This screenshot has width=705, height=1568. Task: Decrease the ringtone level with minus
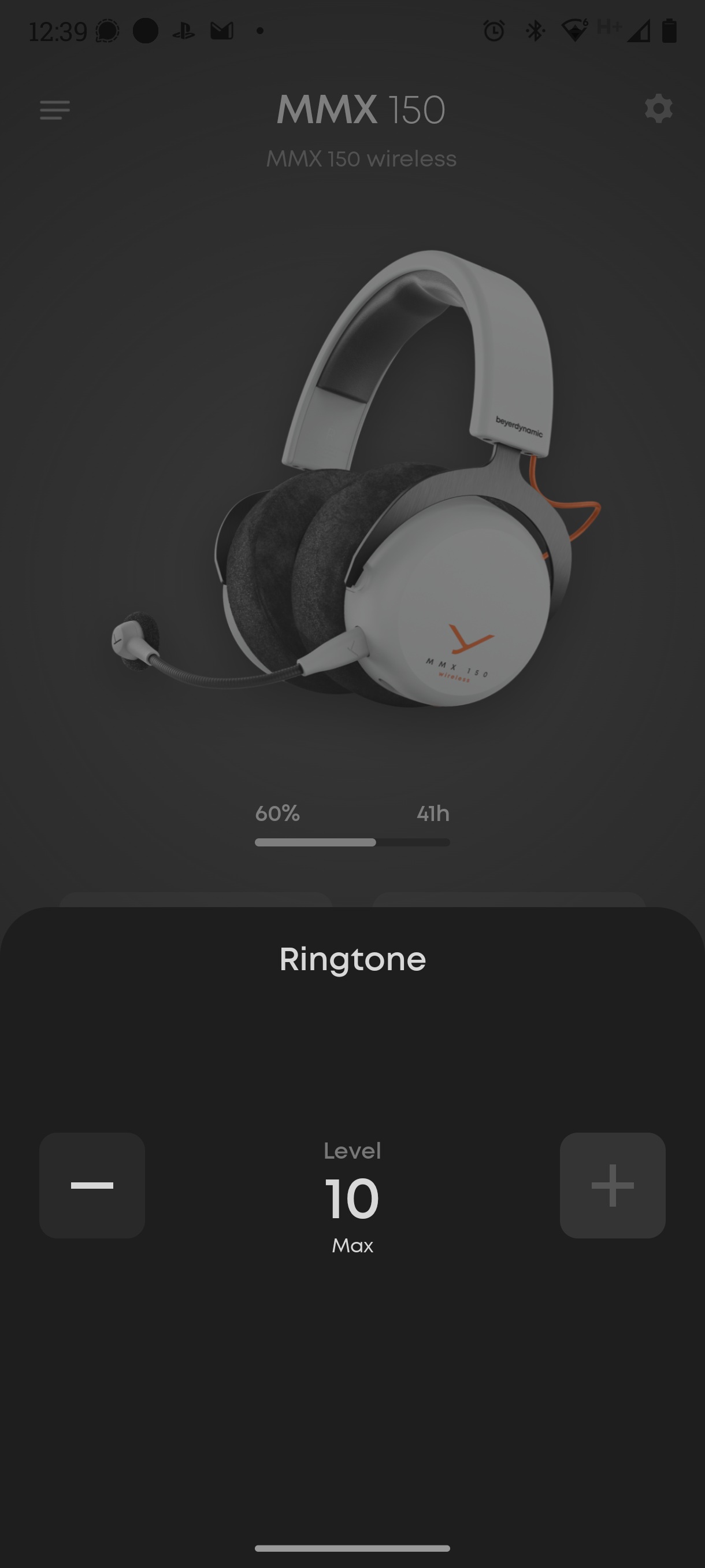coord(92,1185)
